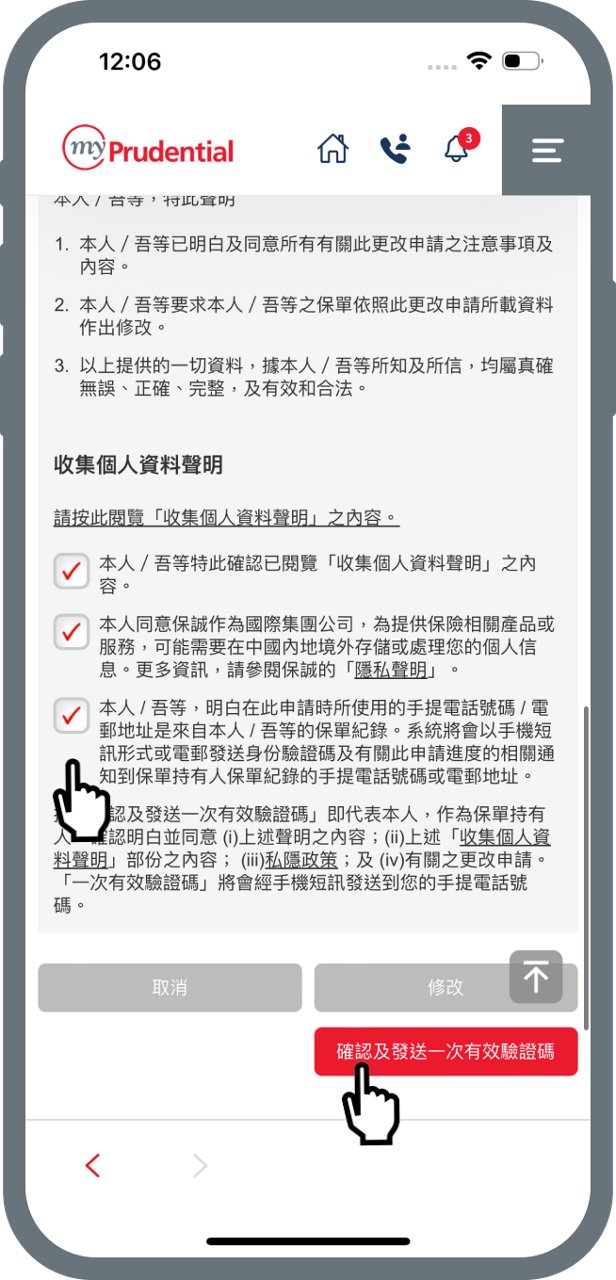Toggle the 手提電話號碼 / 電郵地址 acknowledgement checkbox
Image resolution: width=616 pixels, height=1280 pixels.
pyautogui.click(x=71, y=716)
